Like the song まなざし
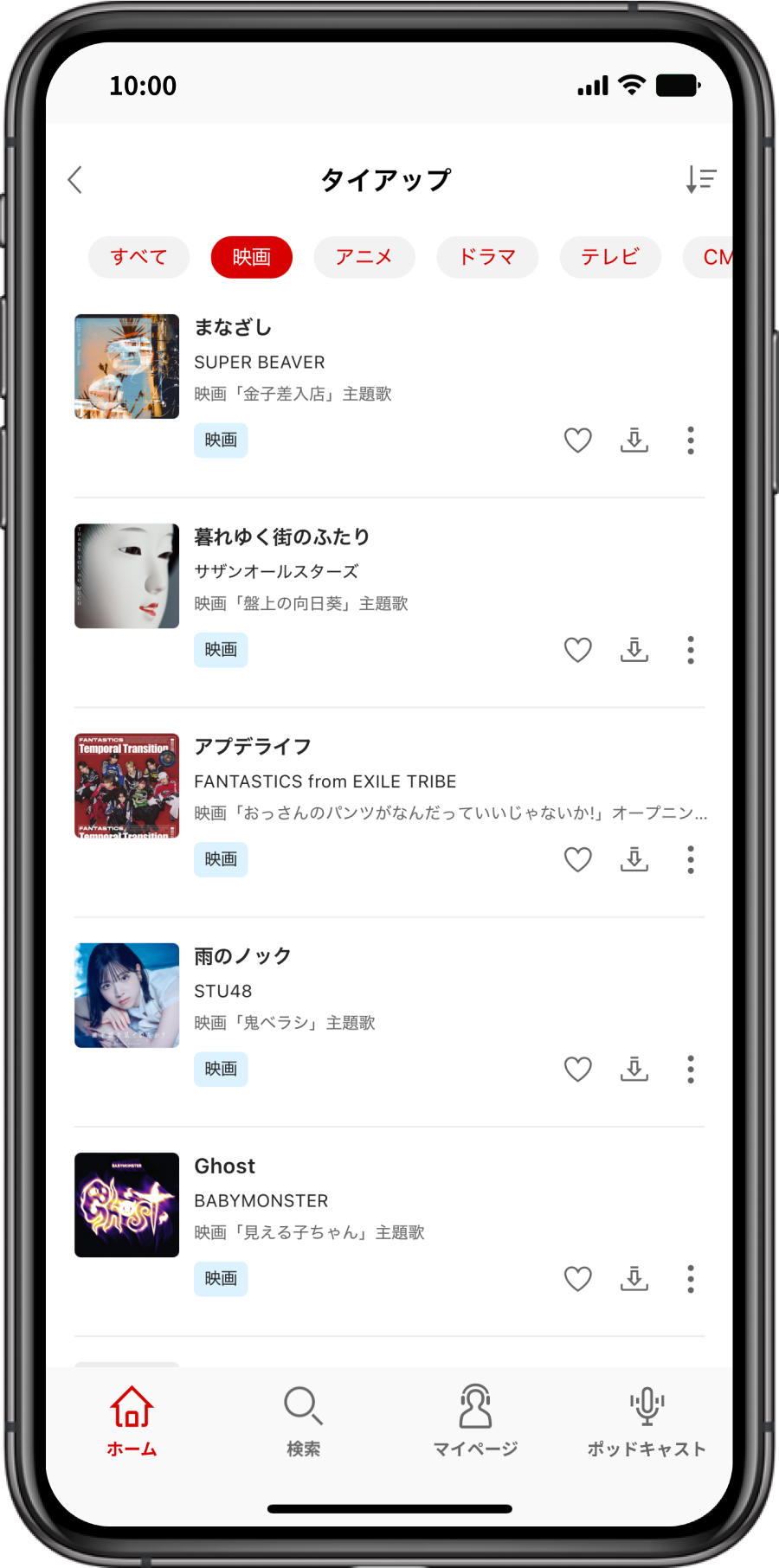Image resolution: width=779 pixels, height=1568 pixels. click(577, 440)
